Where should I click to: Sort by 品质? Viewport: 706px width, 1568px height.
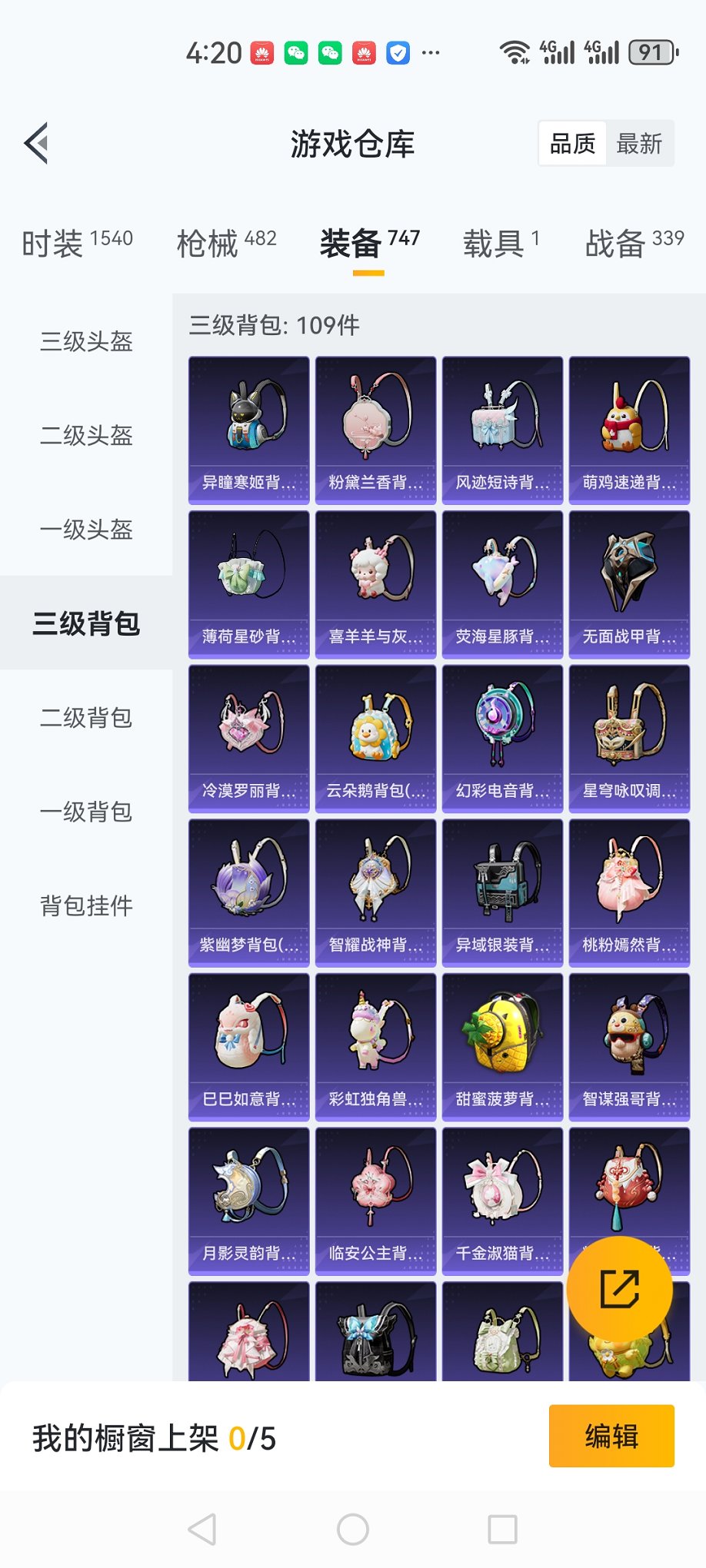[x=572, y=144]
